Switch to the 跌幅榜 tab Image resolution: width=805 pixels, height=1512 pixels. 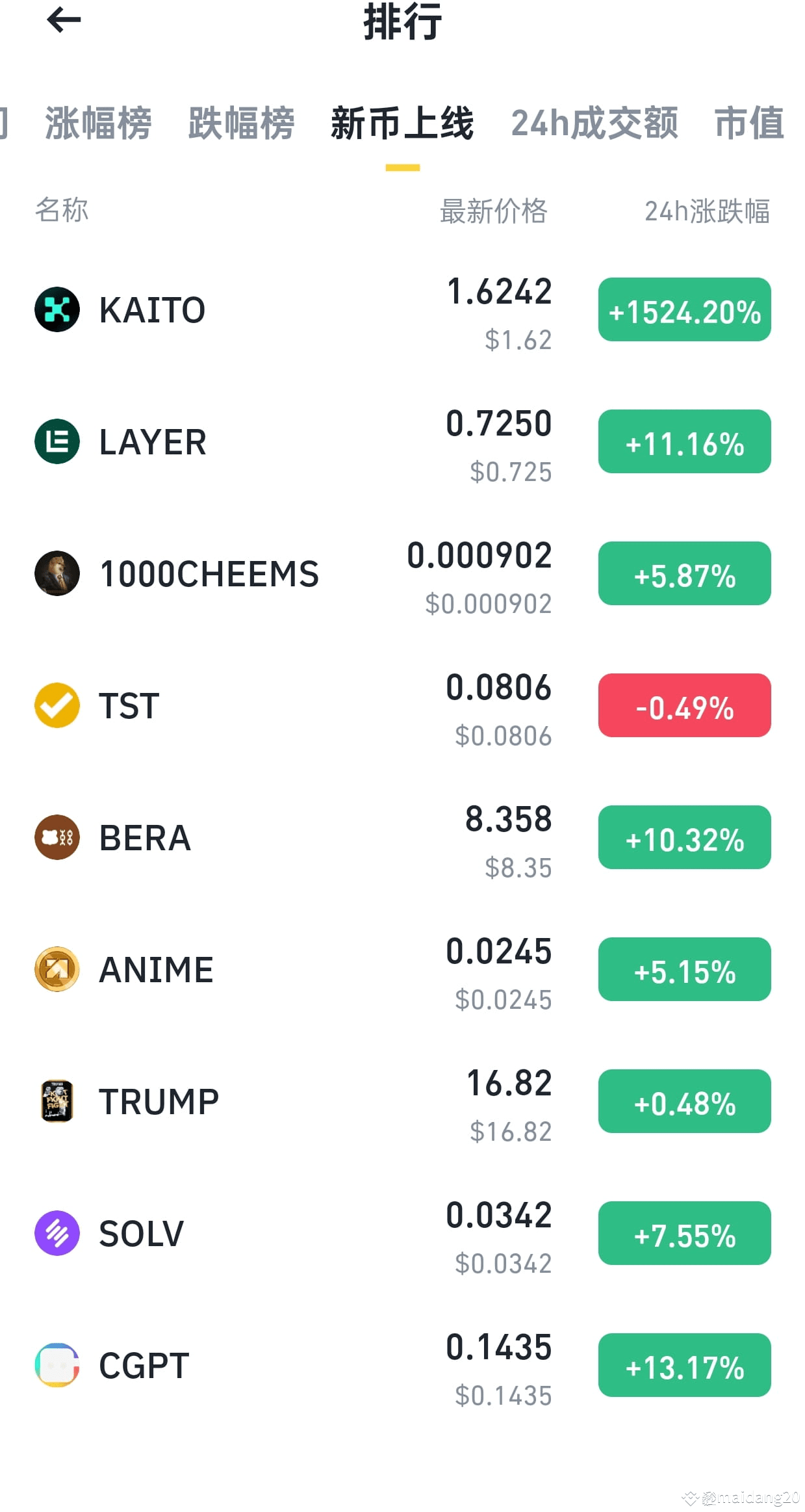point(241,123)
